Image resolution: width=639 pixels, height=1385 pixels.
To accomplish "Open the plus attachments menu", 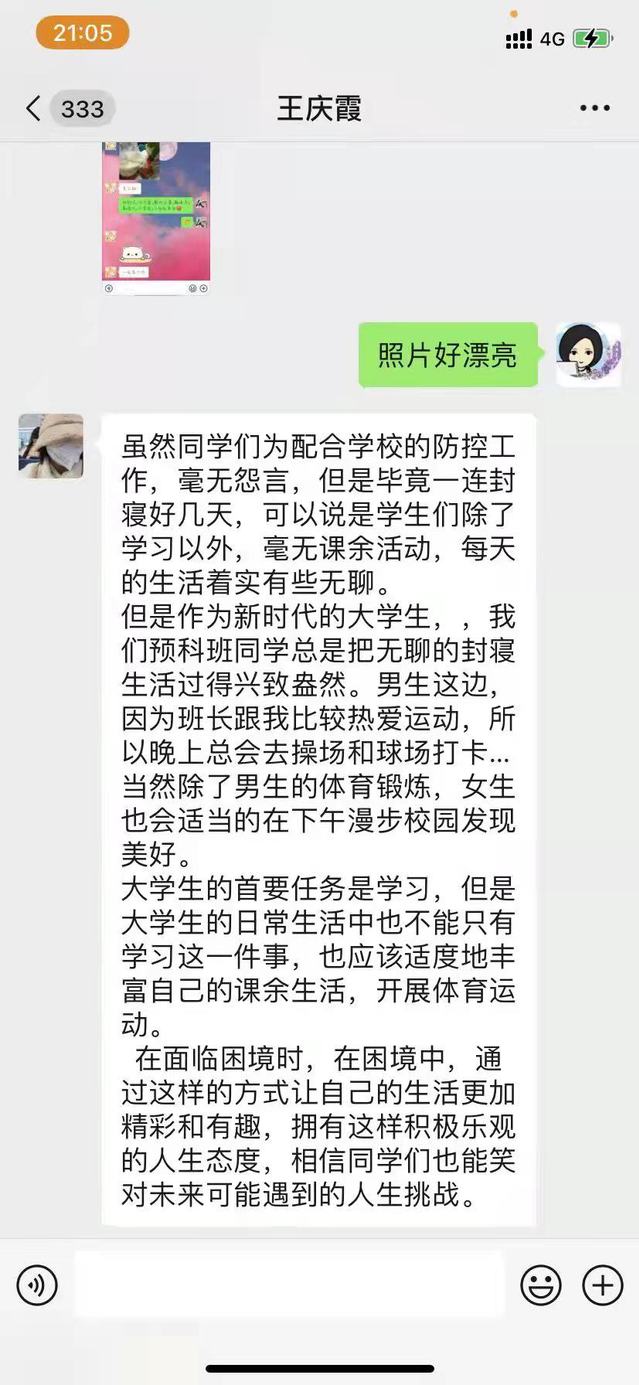I will point(602,1285).
